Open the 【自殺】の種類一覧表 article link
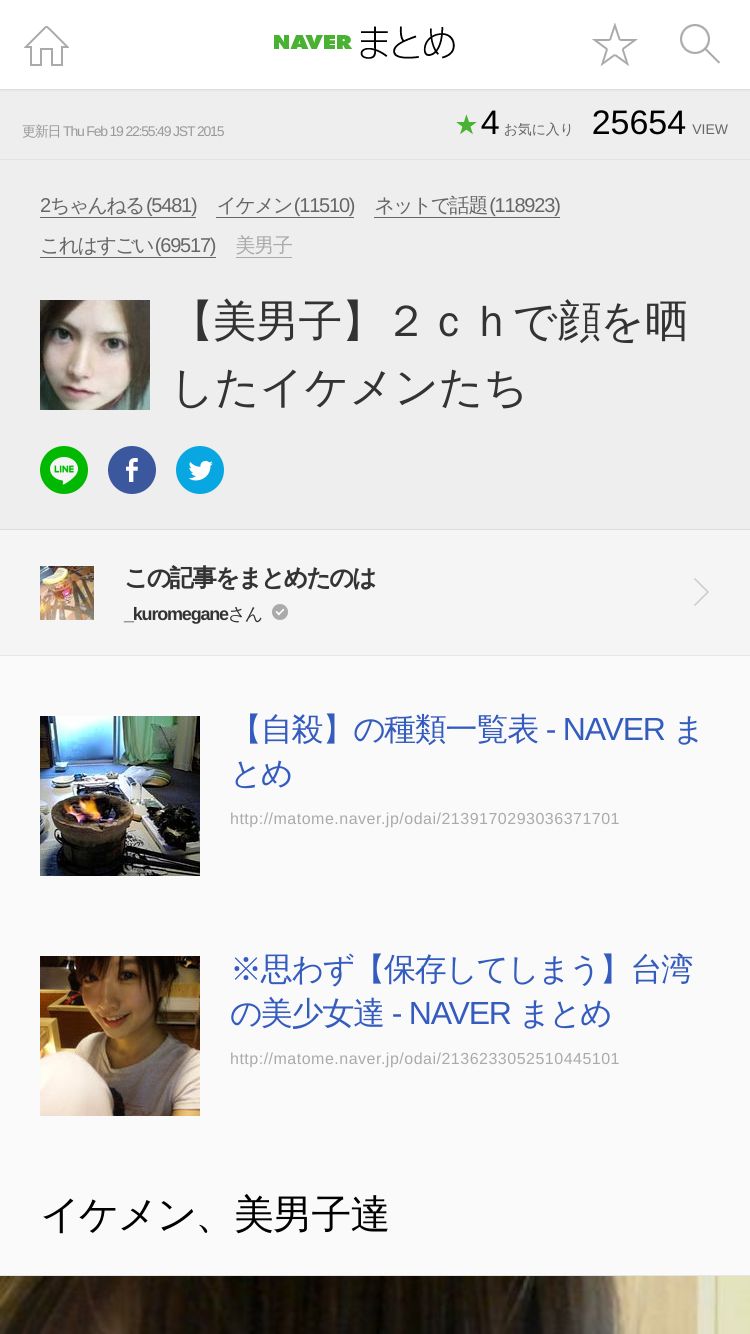750x1334 pixels. [x=466, y=751]
